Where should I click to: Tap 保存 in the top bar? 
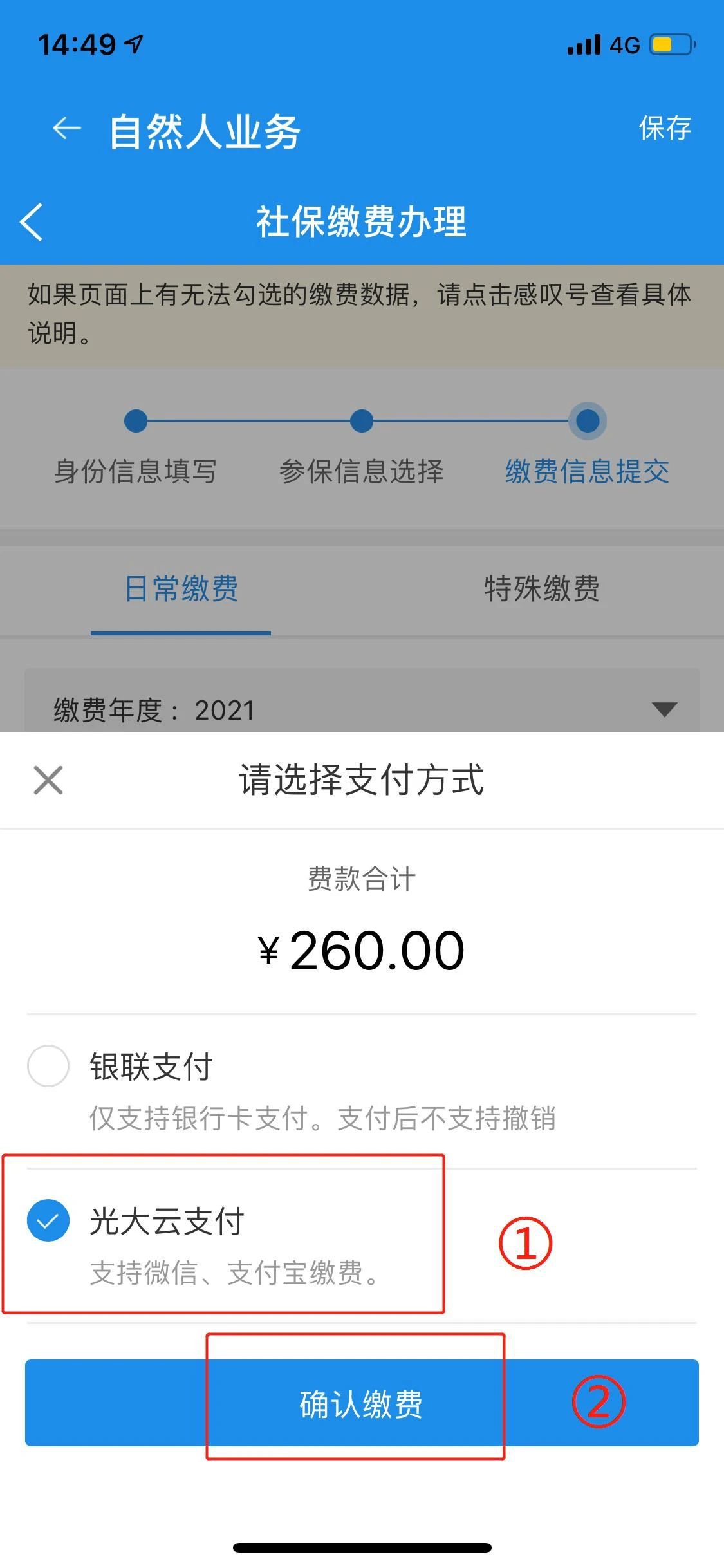[664, 128]
